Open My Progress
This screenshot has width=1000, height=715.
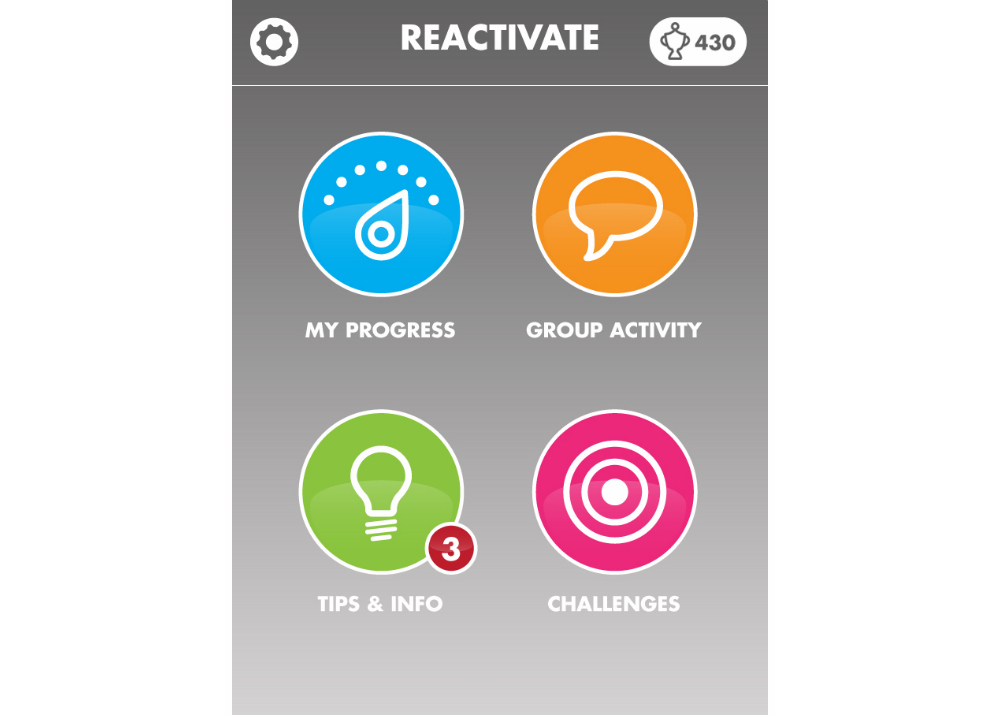coord(381,215)
